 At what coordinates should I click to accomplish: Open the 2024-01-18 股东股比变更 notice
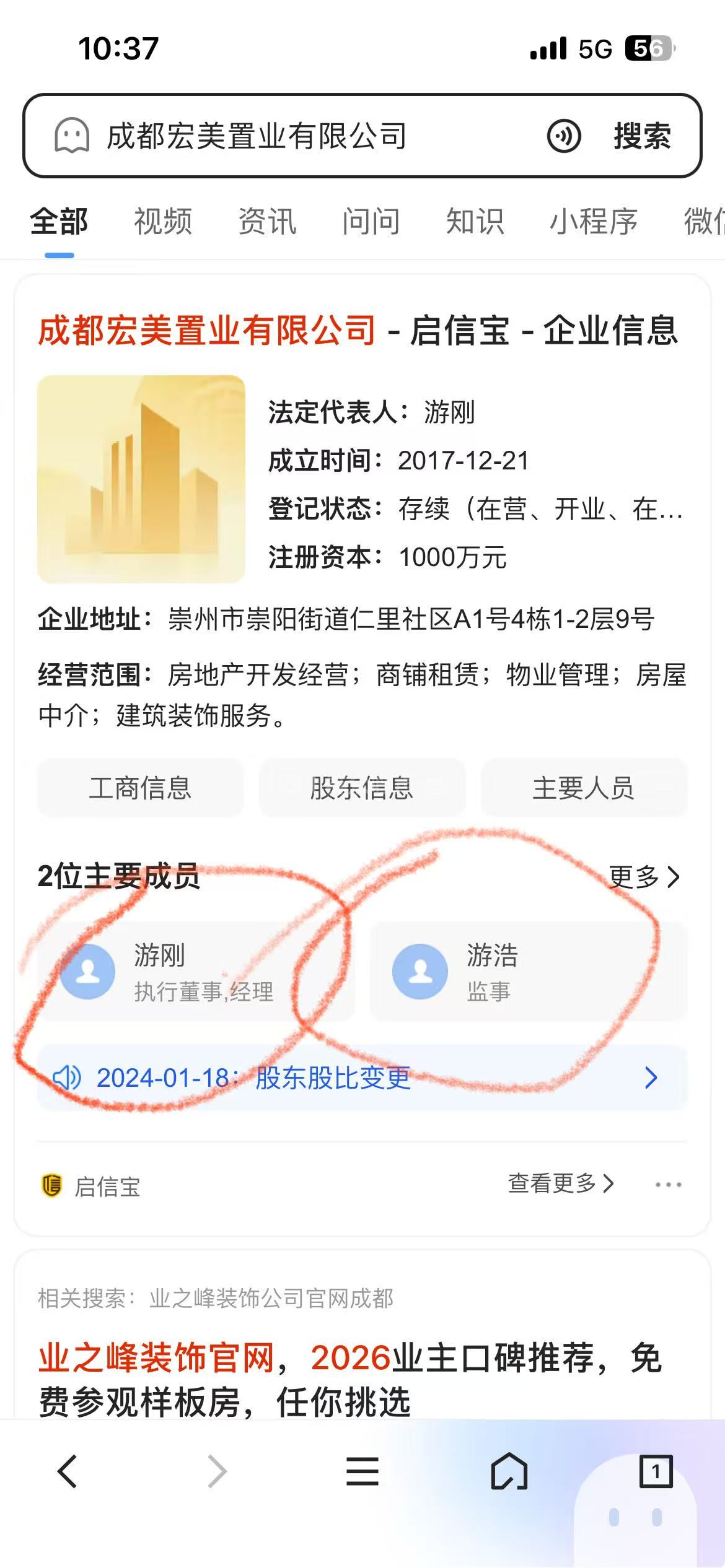[362, 1078]
